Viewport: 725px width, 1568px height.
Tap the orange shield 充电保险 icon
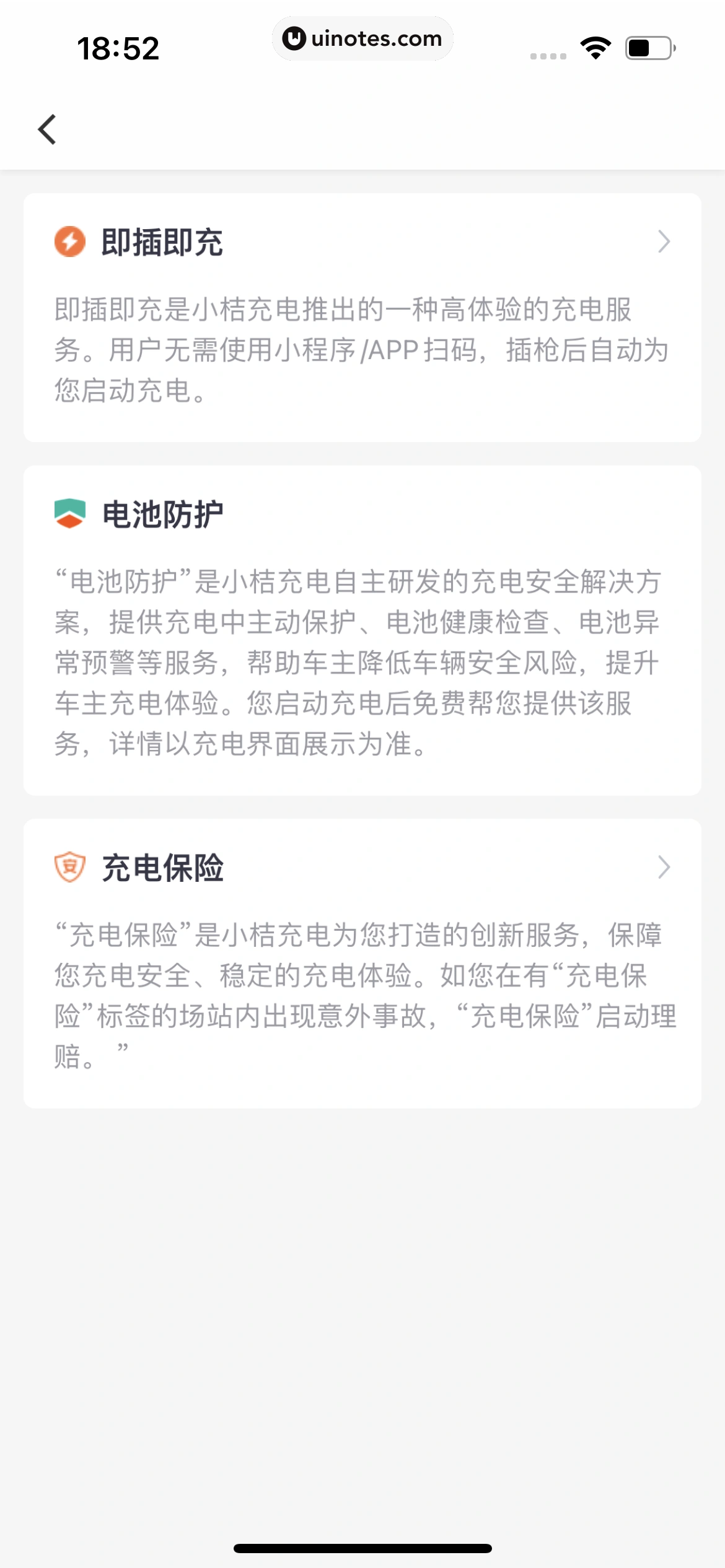pyautogui.click(x=70, y=867)
